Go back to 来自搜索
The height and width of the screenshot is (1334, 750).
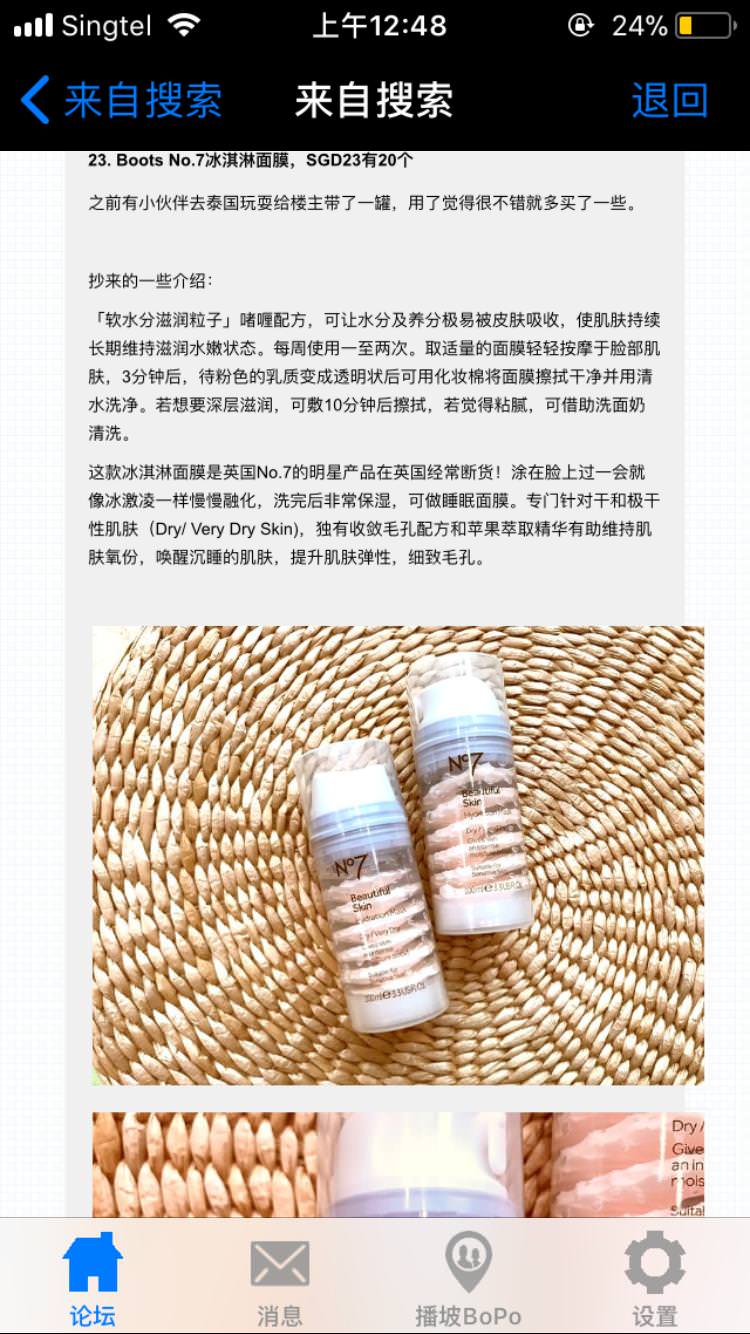click(120, 101)
